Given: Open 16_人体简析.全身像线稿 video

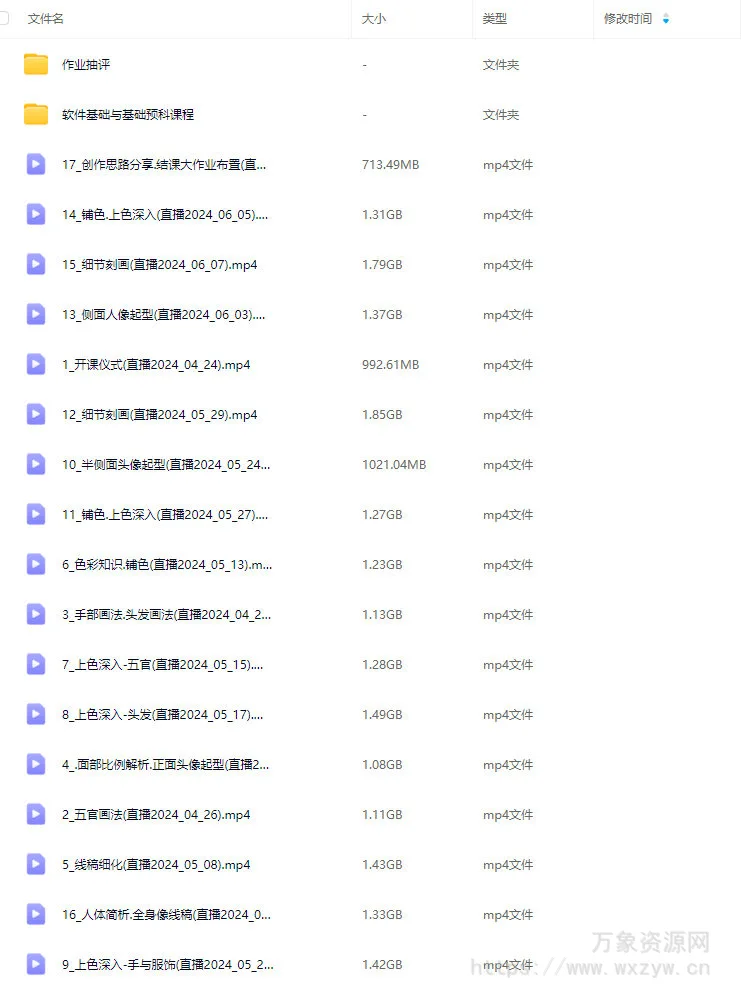Looking at the screenshot, I should coord(166,915).
